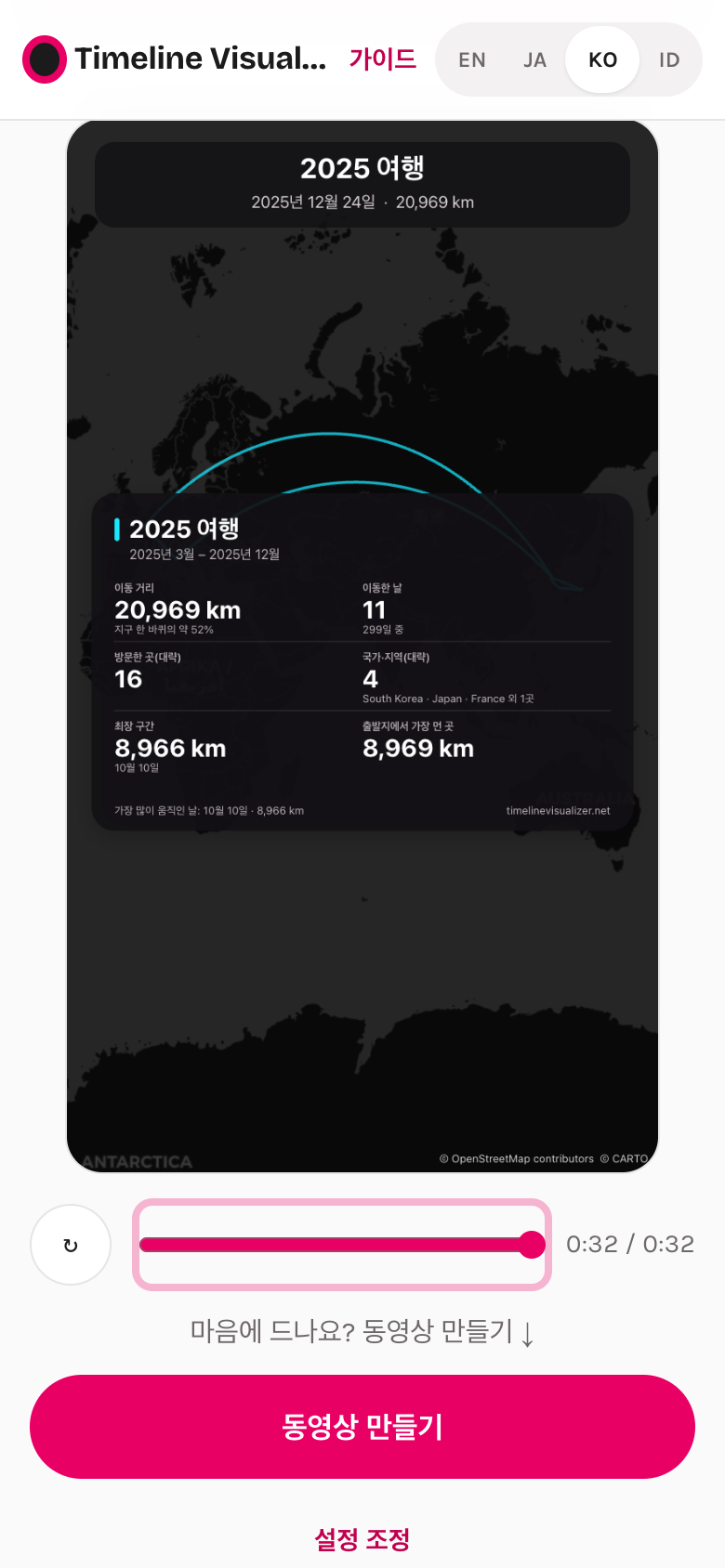Screen dimensions: 725x1568
Task: Select the KO language option
Action: pyautogui.click(x=602, y=59)
